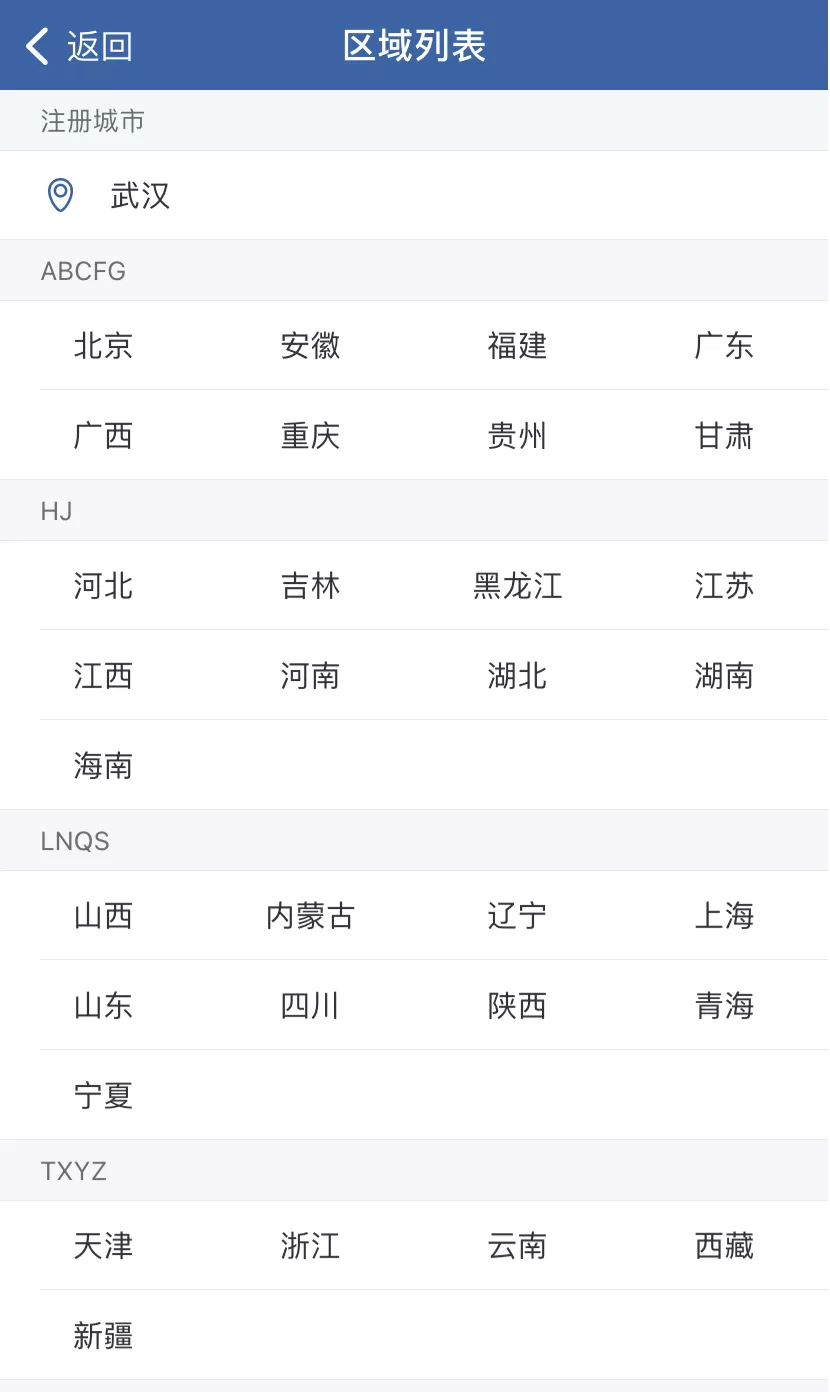The width and height of the screenshot is (830, 1395).
Task: Pick 西藏 from the TXYZ group
Action: 724,1246
